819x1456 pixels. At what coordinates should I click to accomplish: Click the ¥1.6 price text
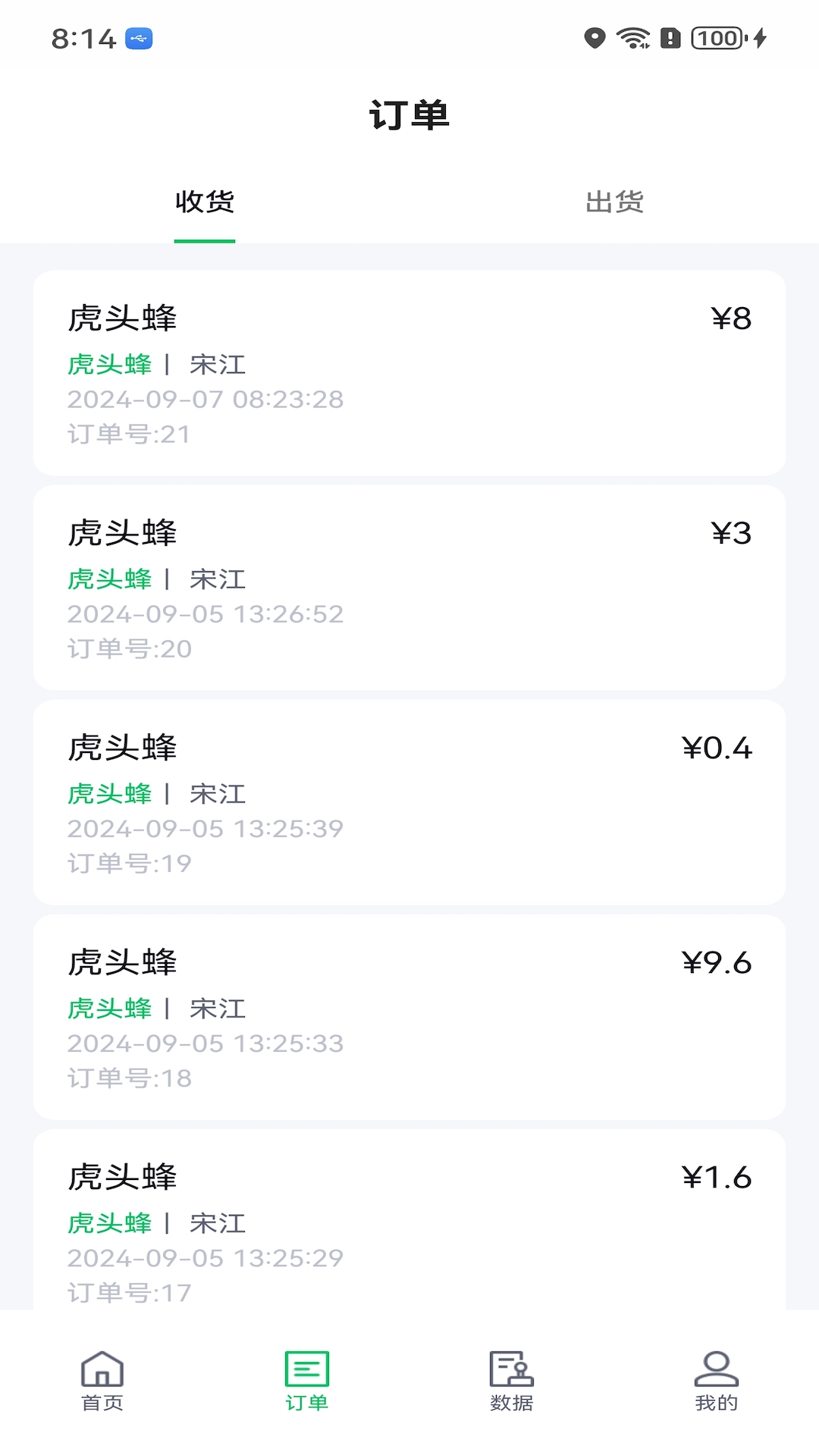pos(716,1176)
